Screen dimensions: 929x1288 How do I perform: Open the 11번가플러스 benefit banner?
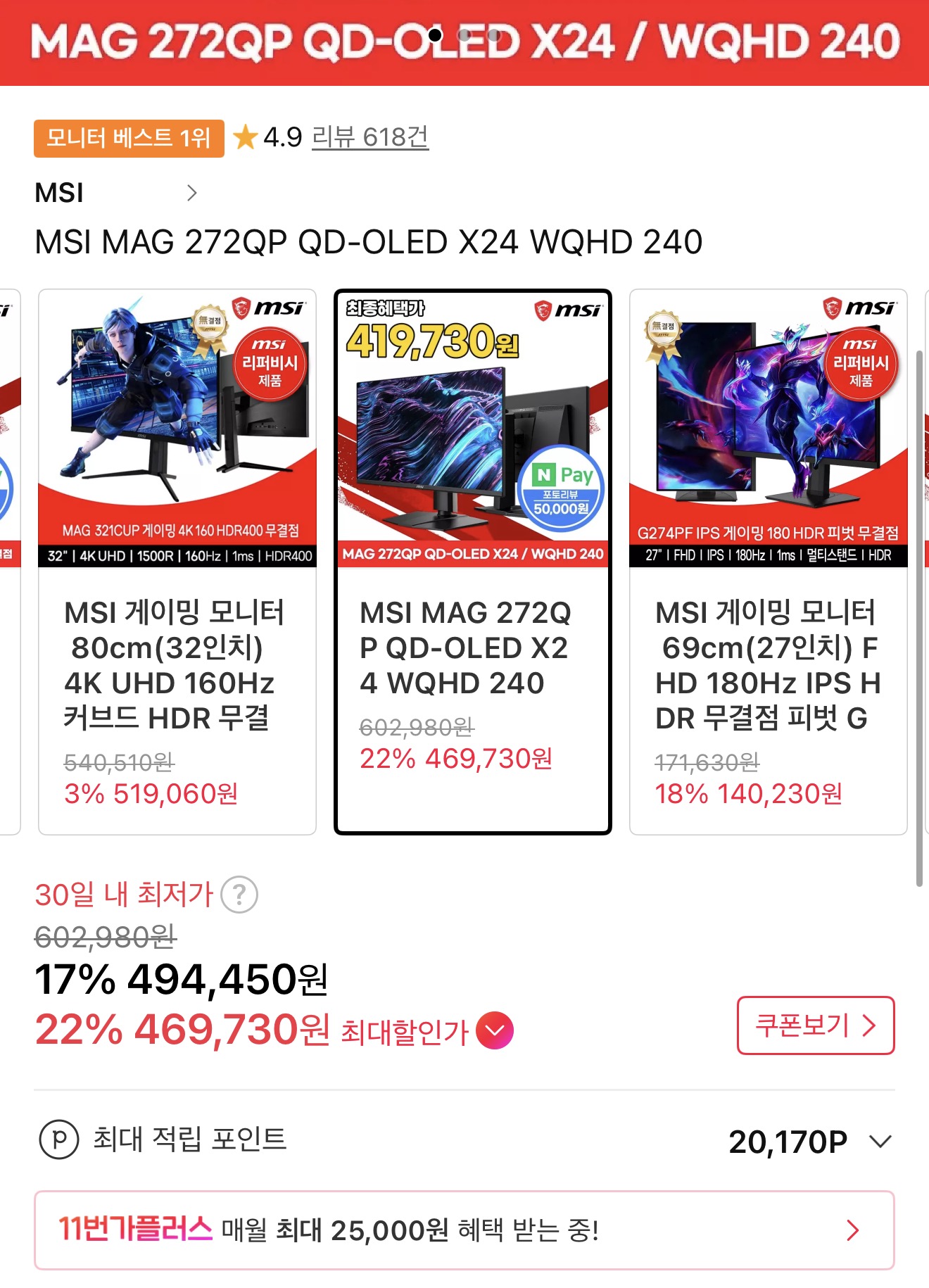464,1230
